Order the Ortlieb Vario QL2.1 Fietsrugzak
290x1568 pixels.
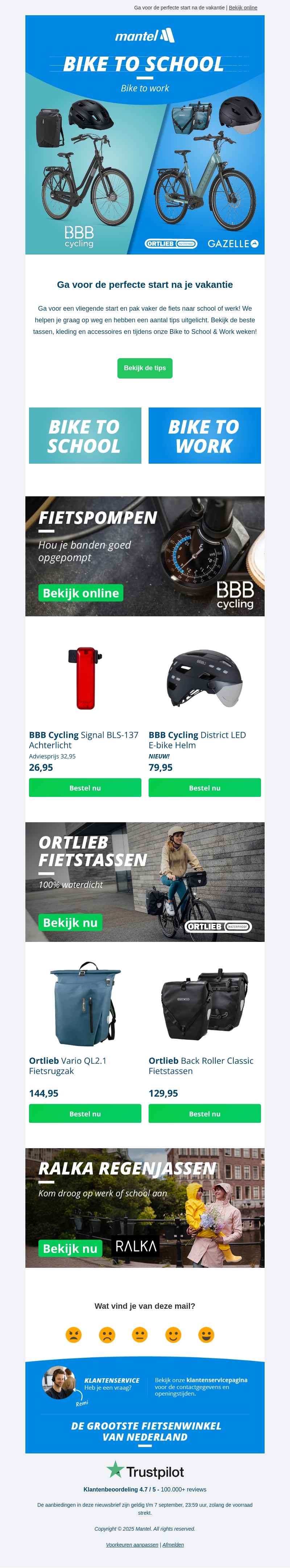click(x=85, y=1113)
